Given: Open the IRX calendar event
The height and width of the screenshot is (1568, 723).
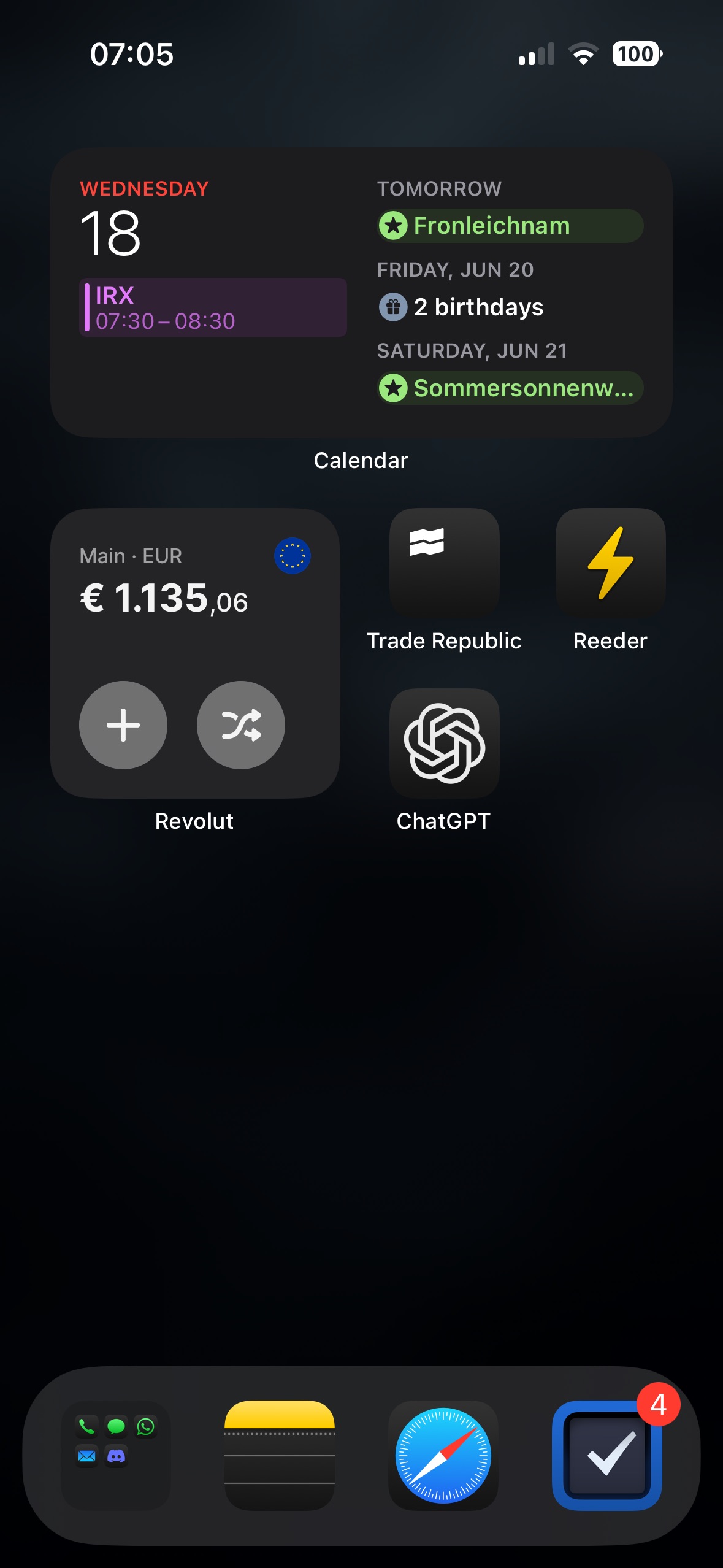Looking at the screenshot, I should (x=213, y=307).
